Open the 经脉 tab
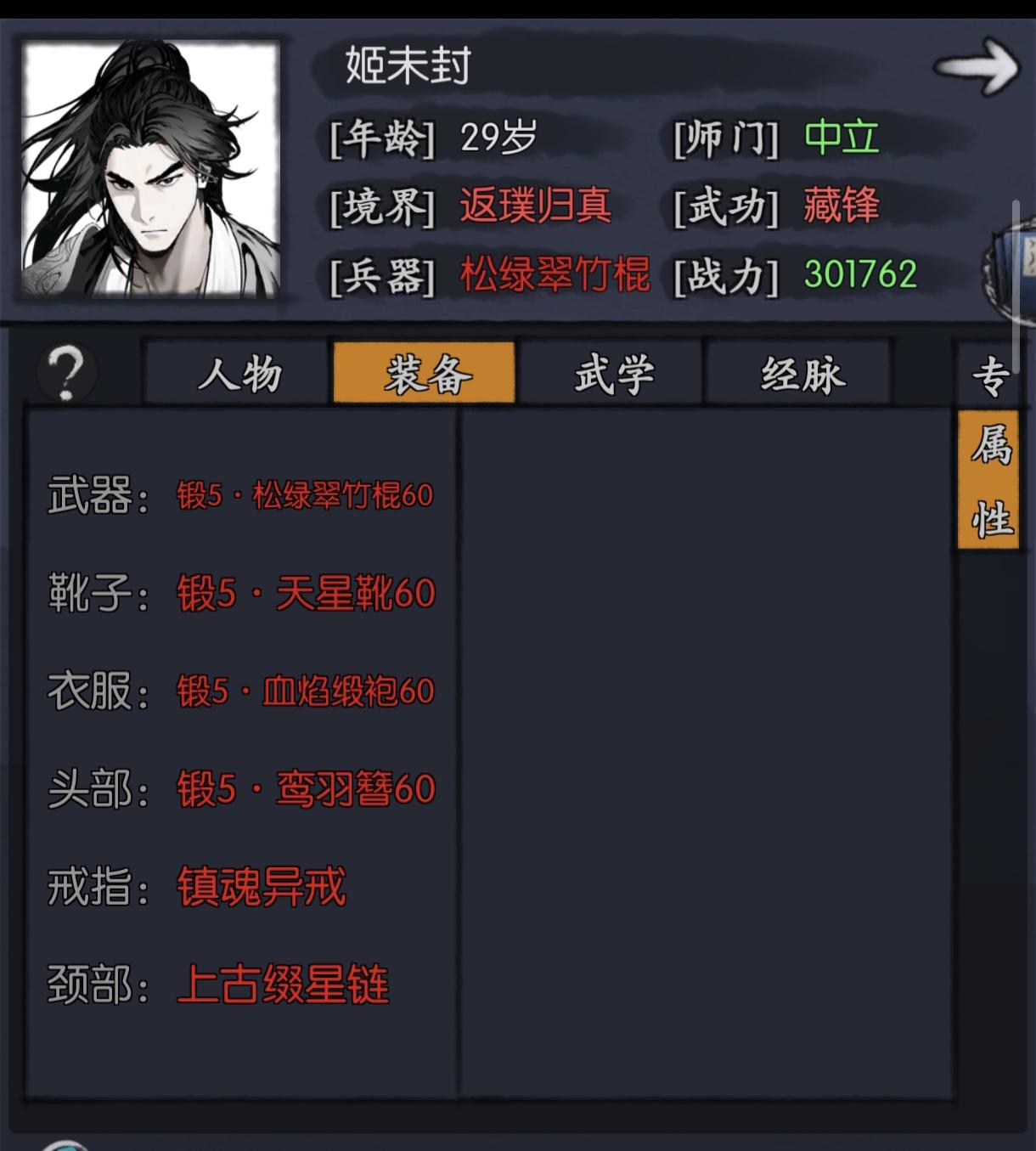This screenshot has width=1036, height=1151. click(798, 372)
